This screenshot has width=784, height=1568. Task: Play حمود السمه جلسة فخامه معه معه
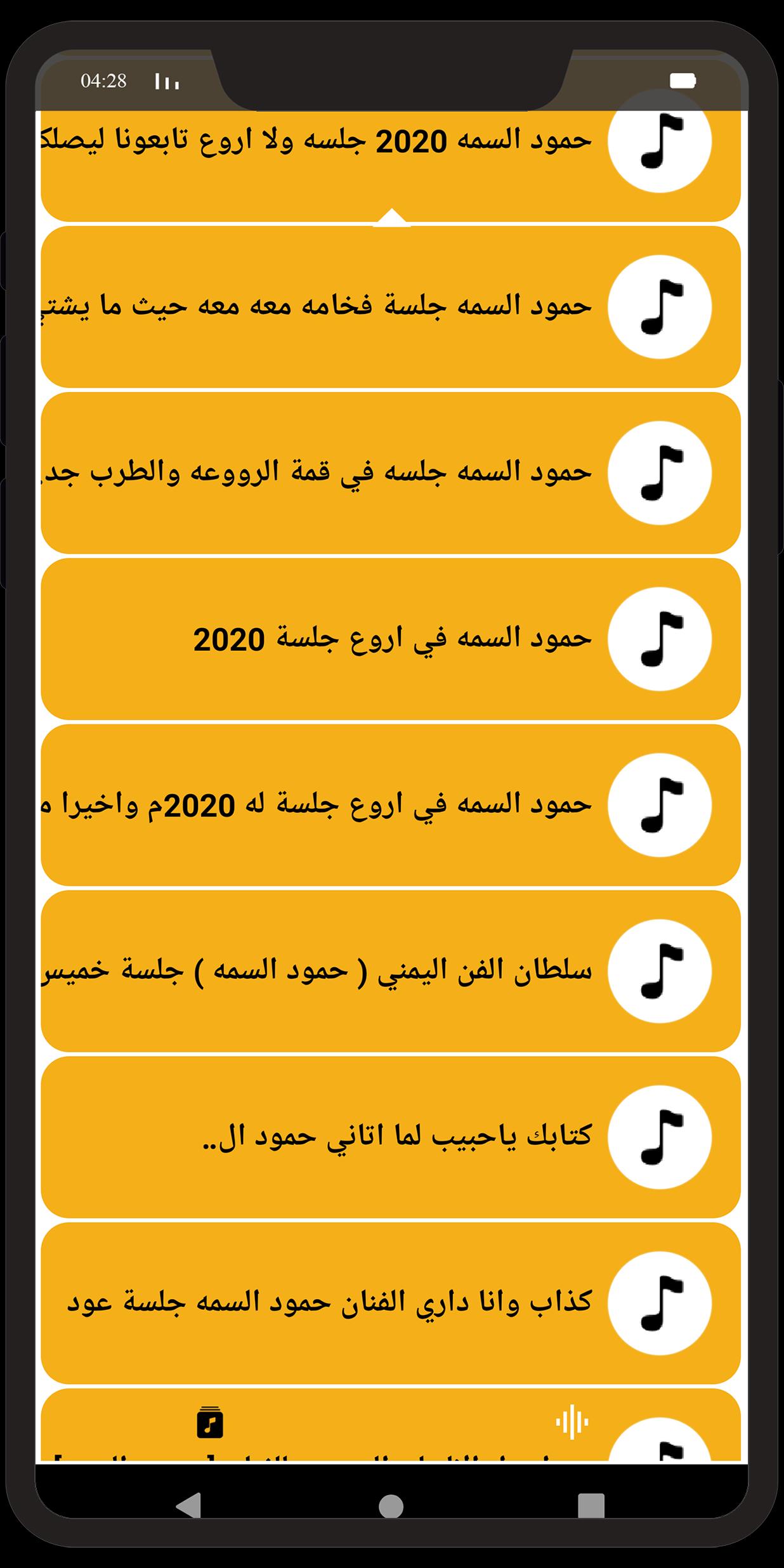pyautogui.click(x=391, y=307)
